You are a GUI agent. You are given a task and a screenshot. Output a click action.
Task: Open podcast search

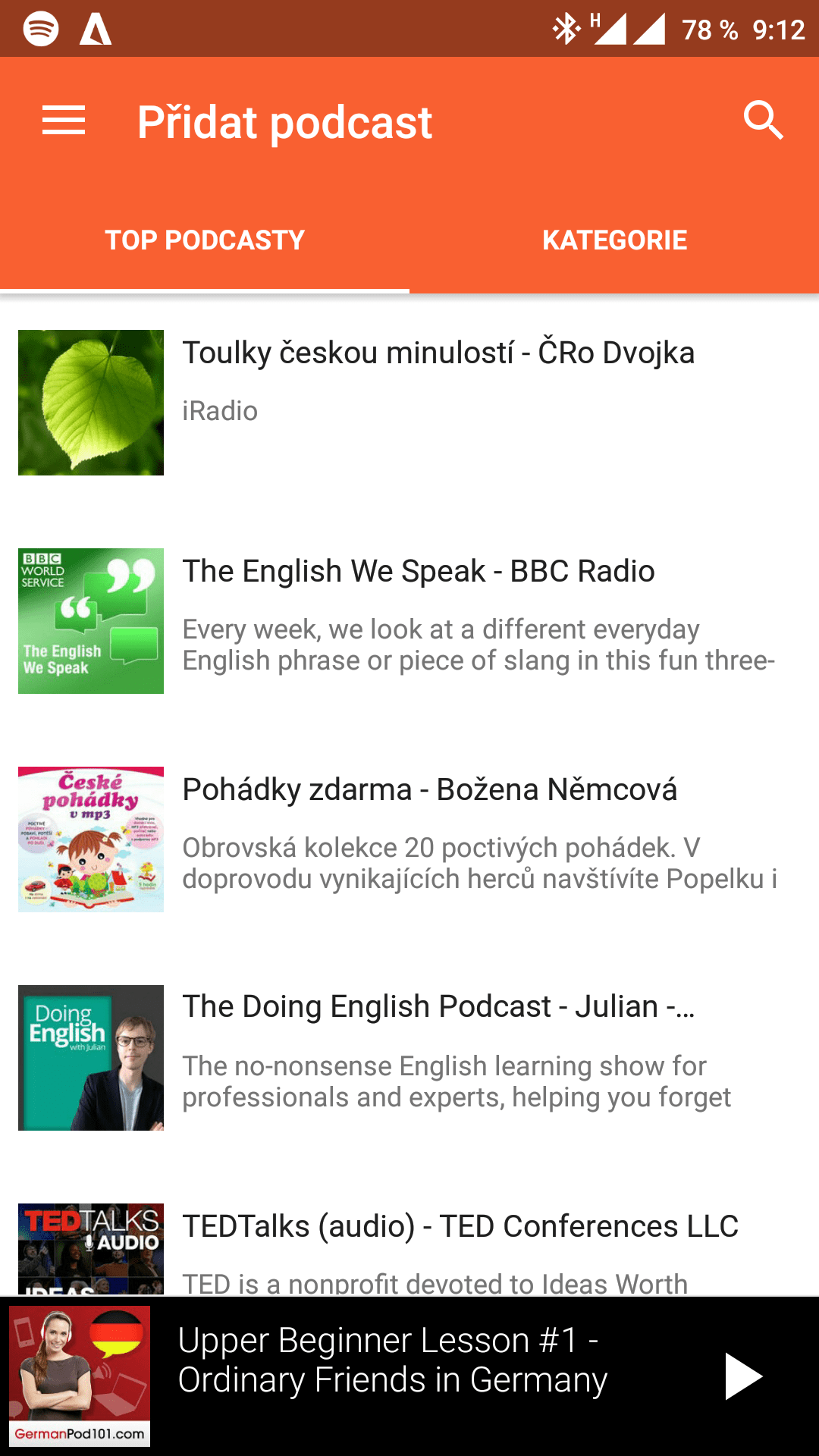pyautogui.click(x=763, y=121)
